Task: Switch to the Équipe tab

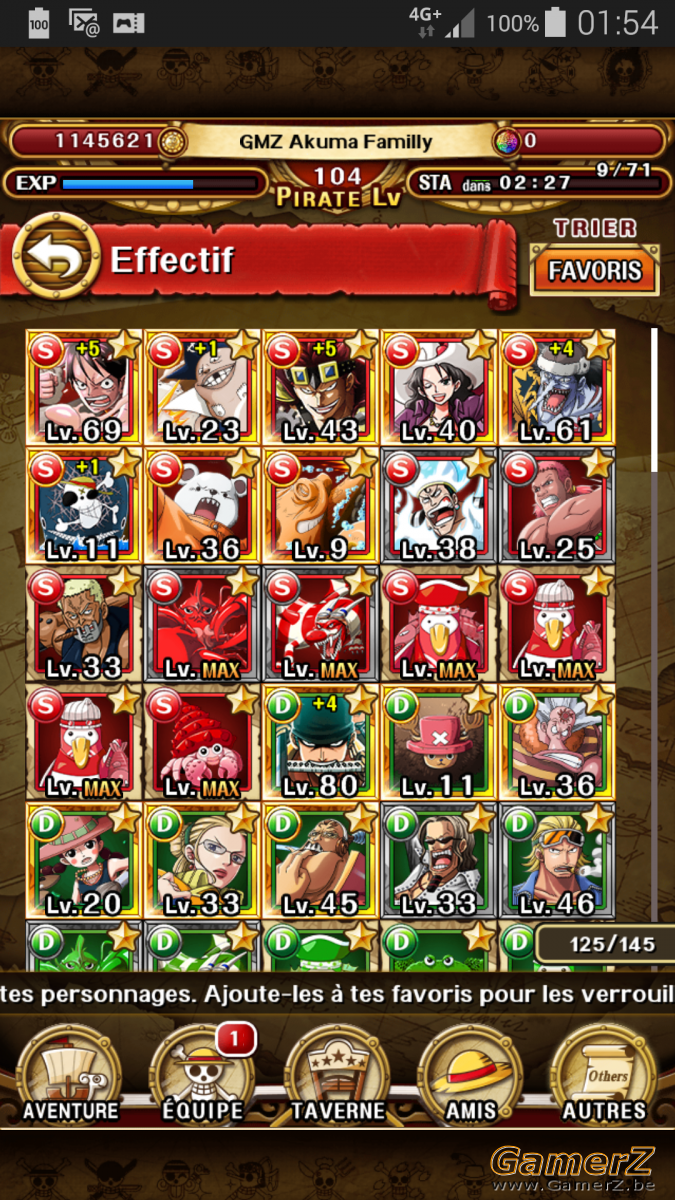Action: 205,1076
